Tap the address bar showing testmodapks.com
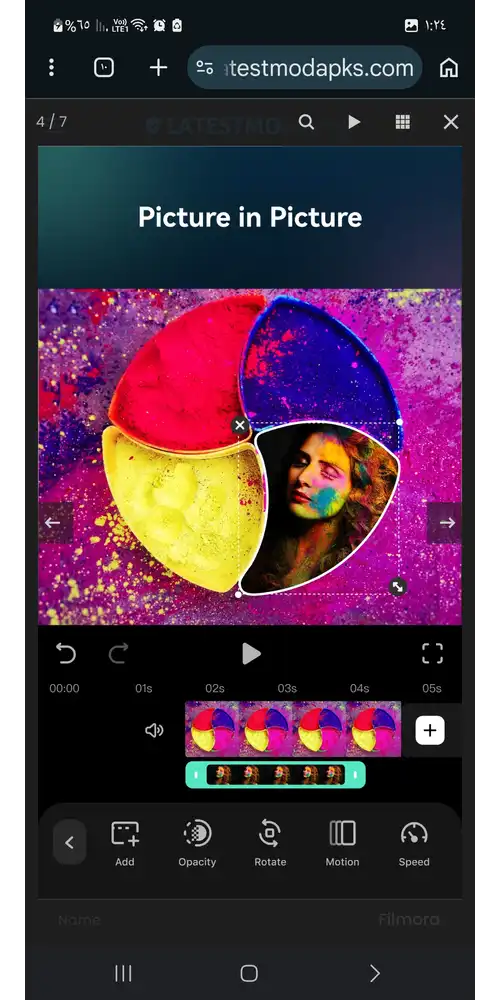This screenshot has height=1000, width=500. pyautogui.click(x=304, y=68)
